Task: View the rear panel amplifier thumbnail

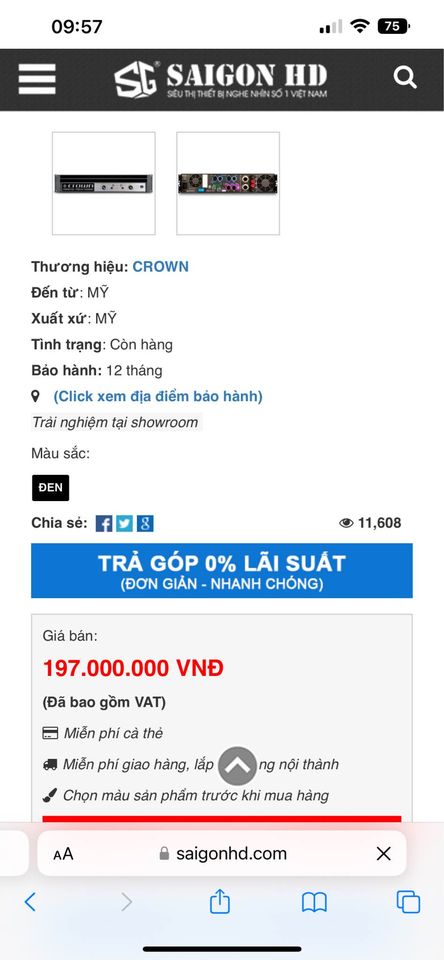Action: [x=228, y=183]
